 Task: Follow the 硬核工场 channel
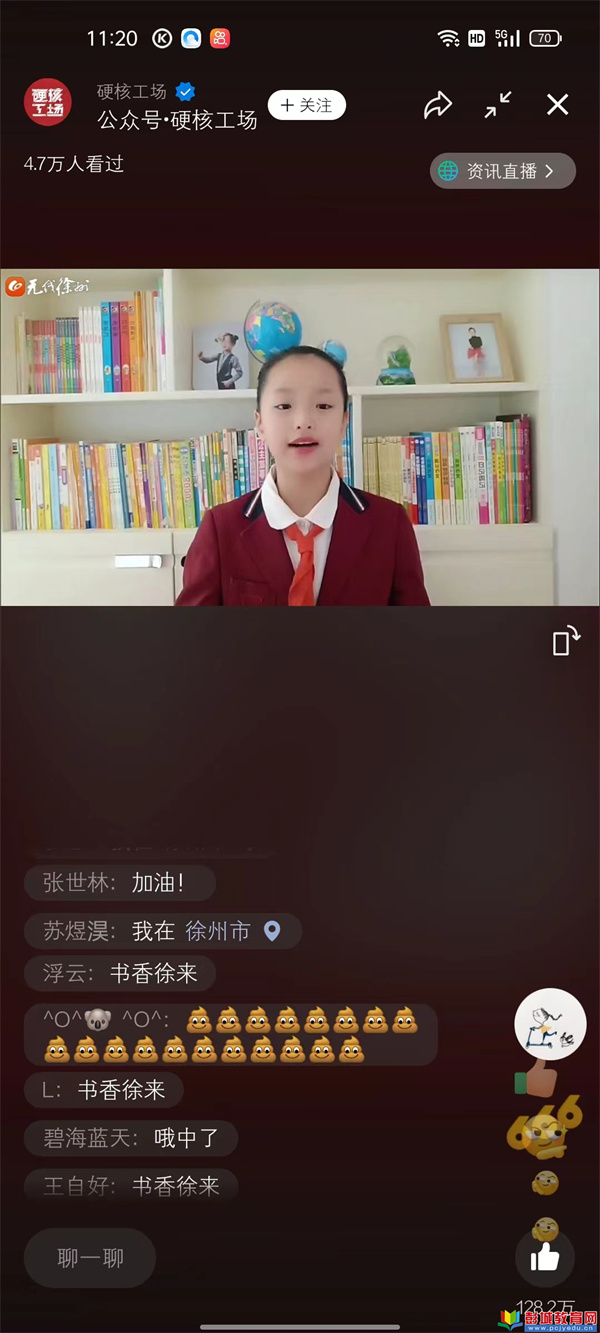click(x=306, y=105)
